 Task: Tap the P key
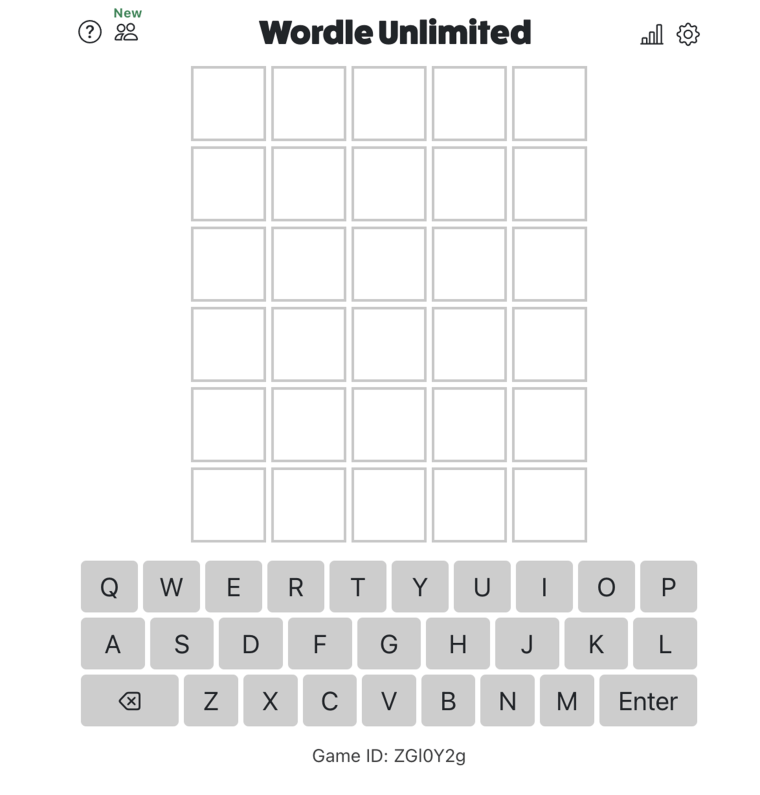point(668,587)
